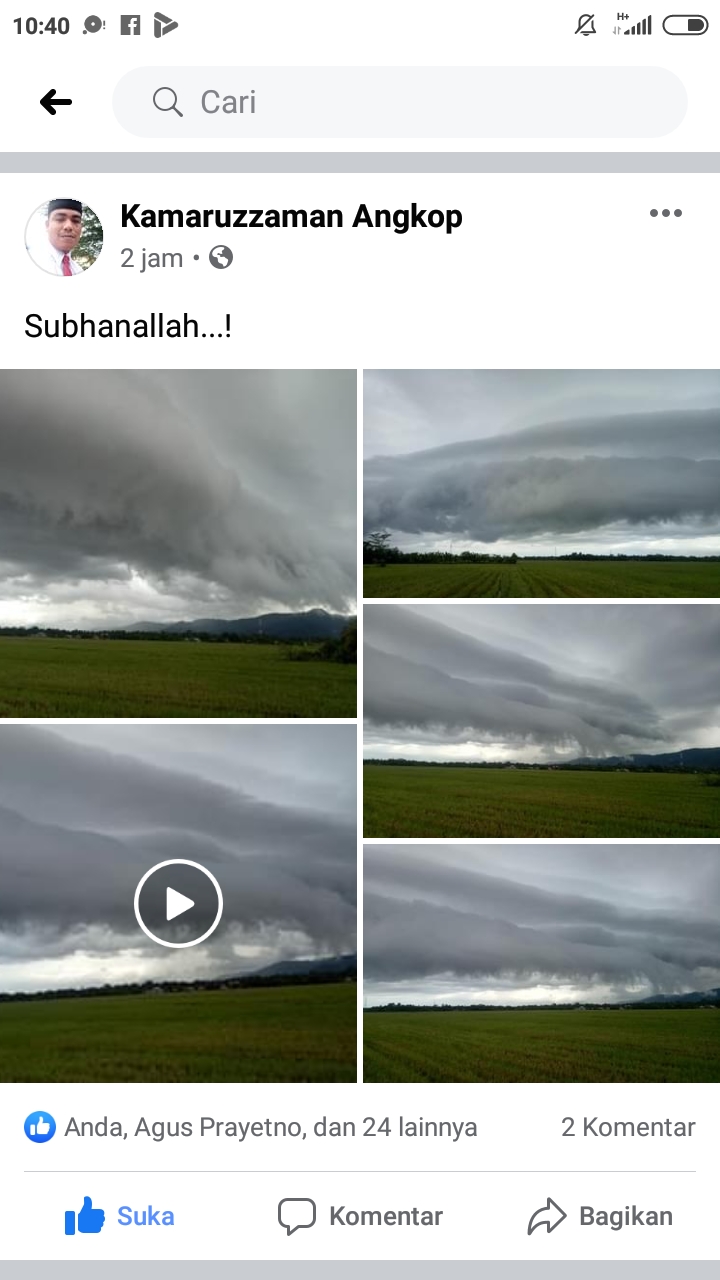Open the post's three-dot options menu

pyautogui.click(x=665, y=213)
